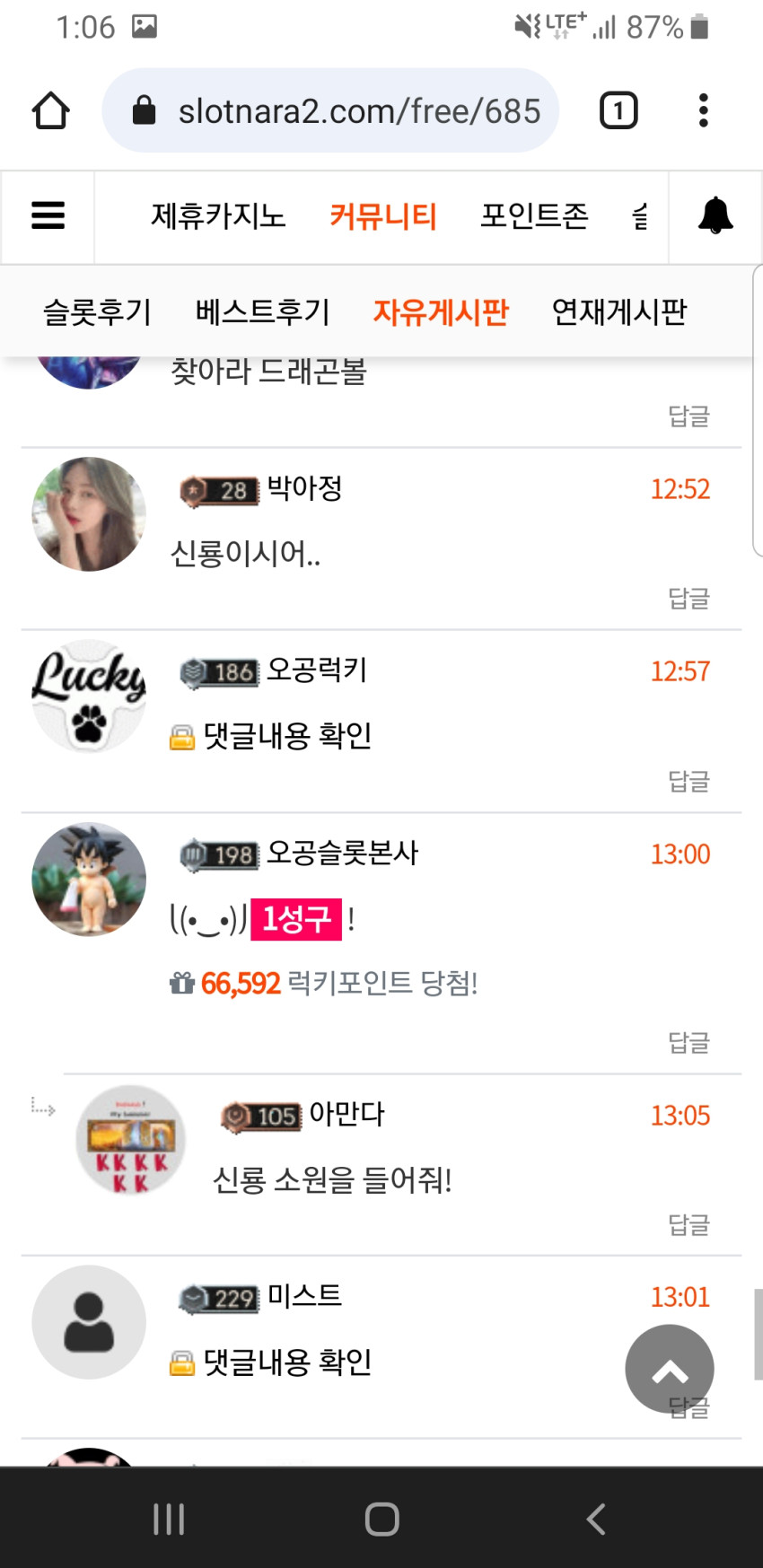The height and width of the screenshot is (1568, 763).
Task: Open the 연재게시판 board
Action: [x=619, y=311]
